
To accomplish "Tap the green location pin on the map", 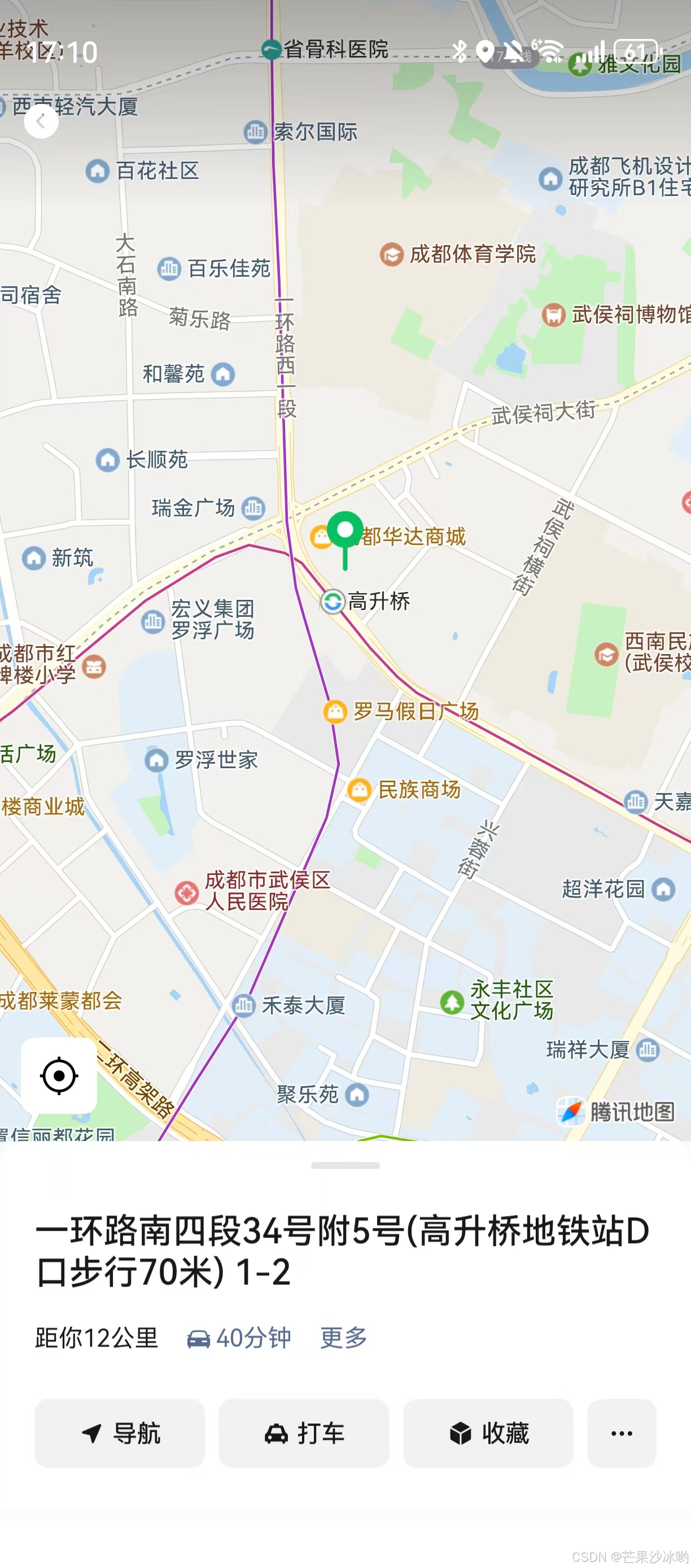I will point(345,539).
